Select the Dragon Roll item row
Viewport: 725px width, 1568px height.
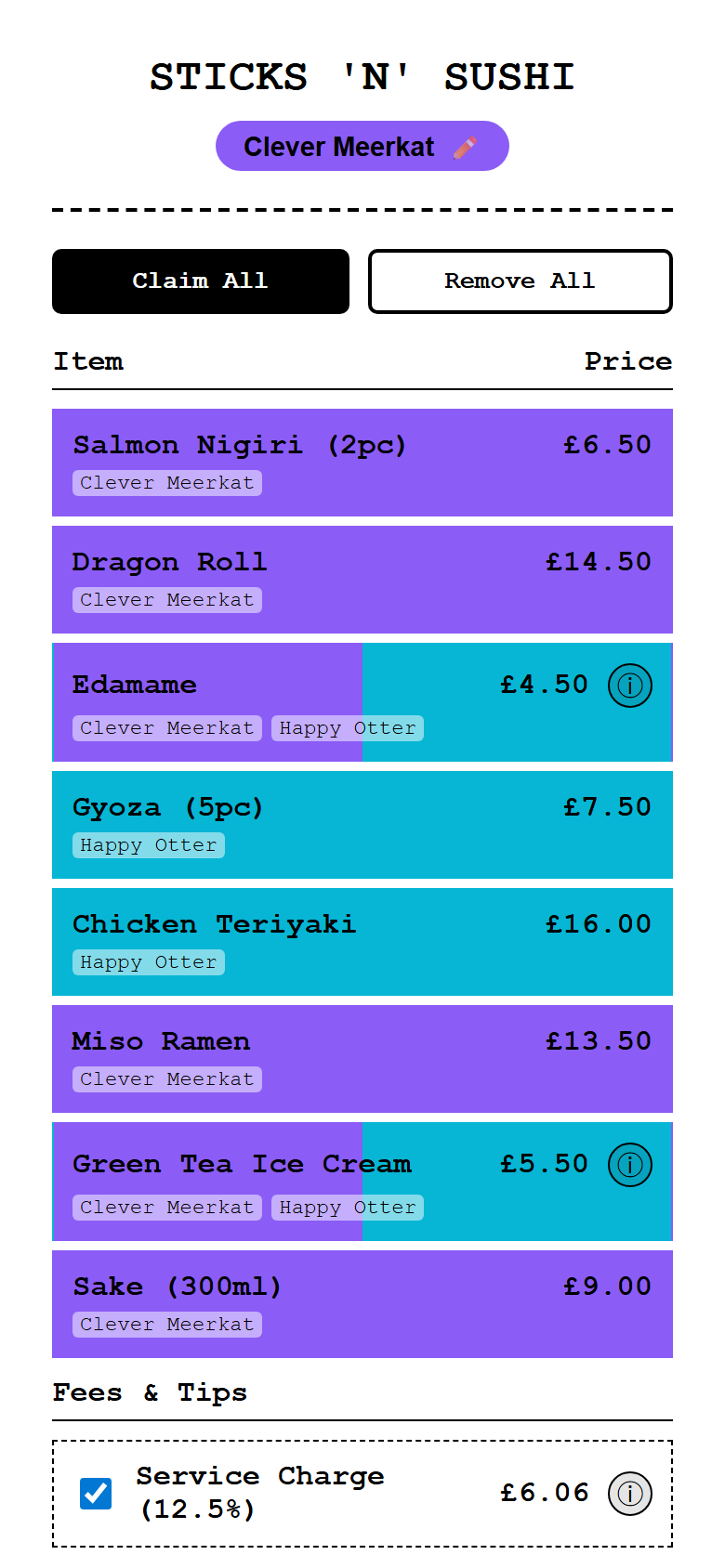(362, 580)
